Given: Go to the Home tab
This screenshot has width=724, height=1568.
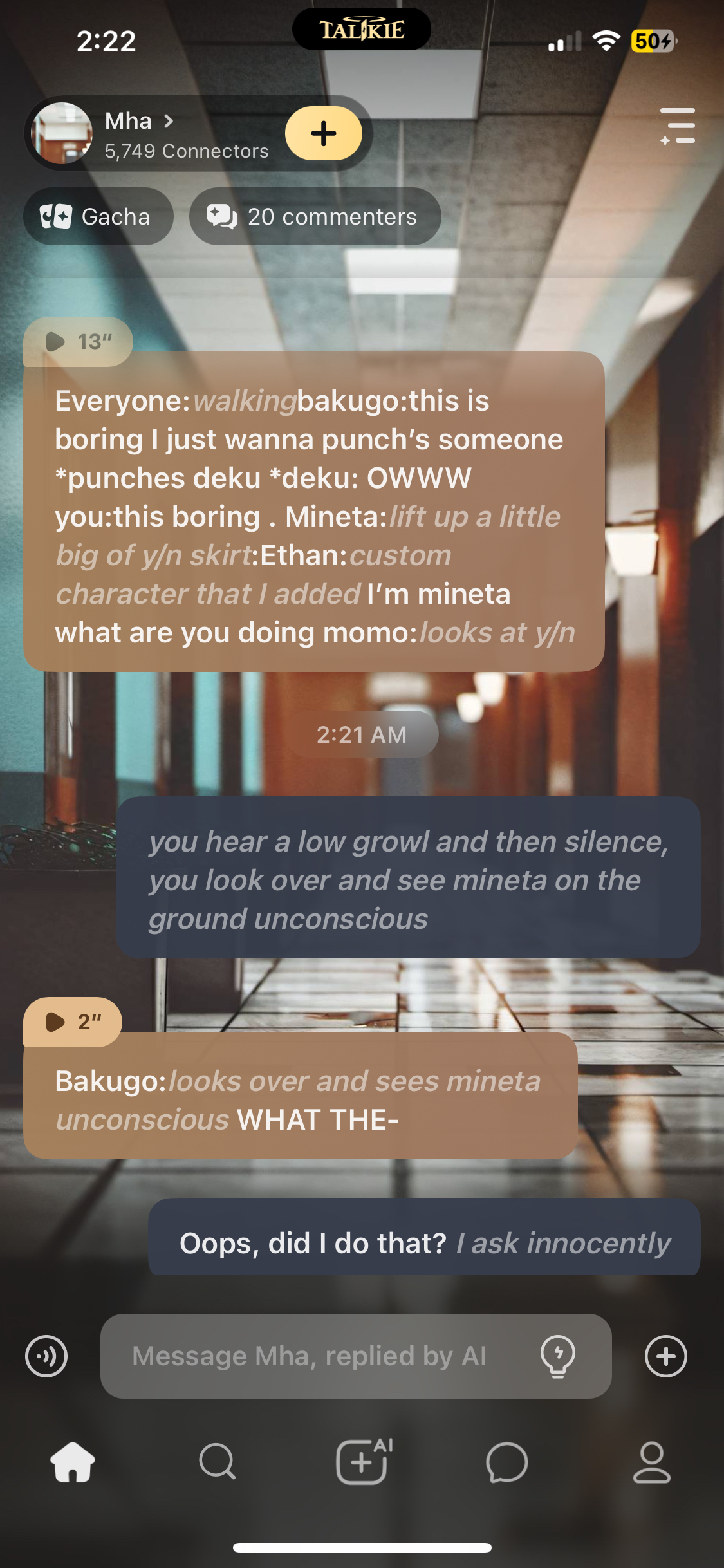Looking at the screenshot, I should click(73, 1462).
